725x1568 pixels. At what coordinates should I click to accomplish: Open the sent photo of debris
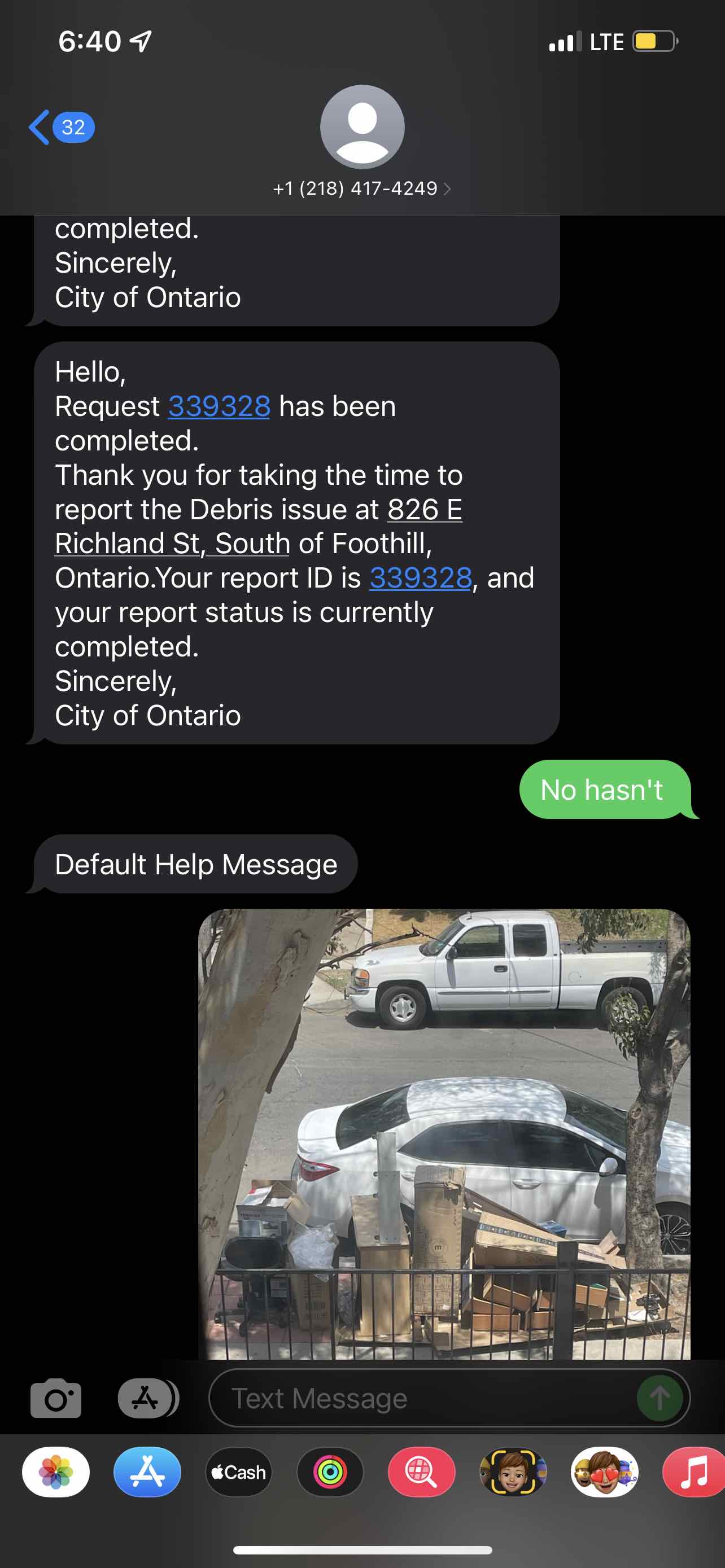coord(444,1134)
